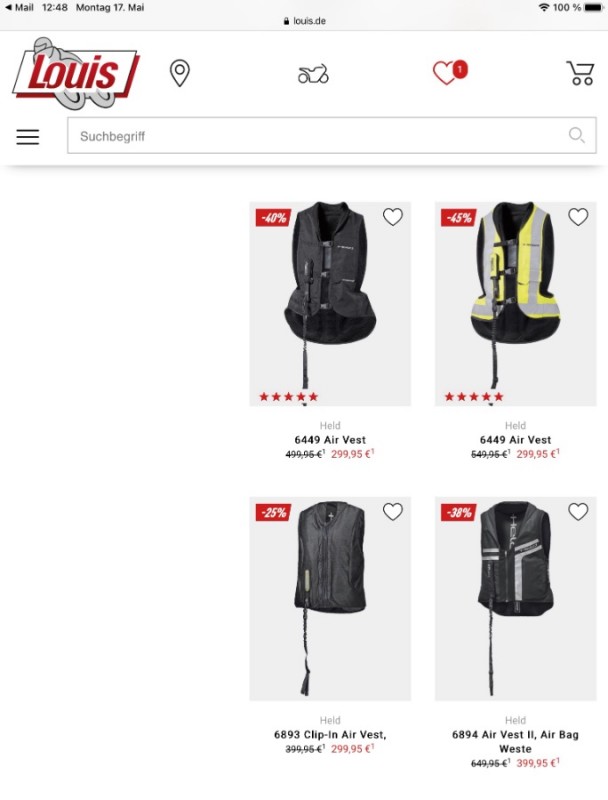Image resolution: width=608 pixels, height=800 pixels.
Task: Open the motorcycle selection icon
Action: click(x=313, y=74)
